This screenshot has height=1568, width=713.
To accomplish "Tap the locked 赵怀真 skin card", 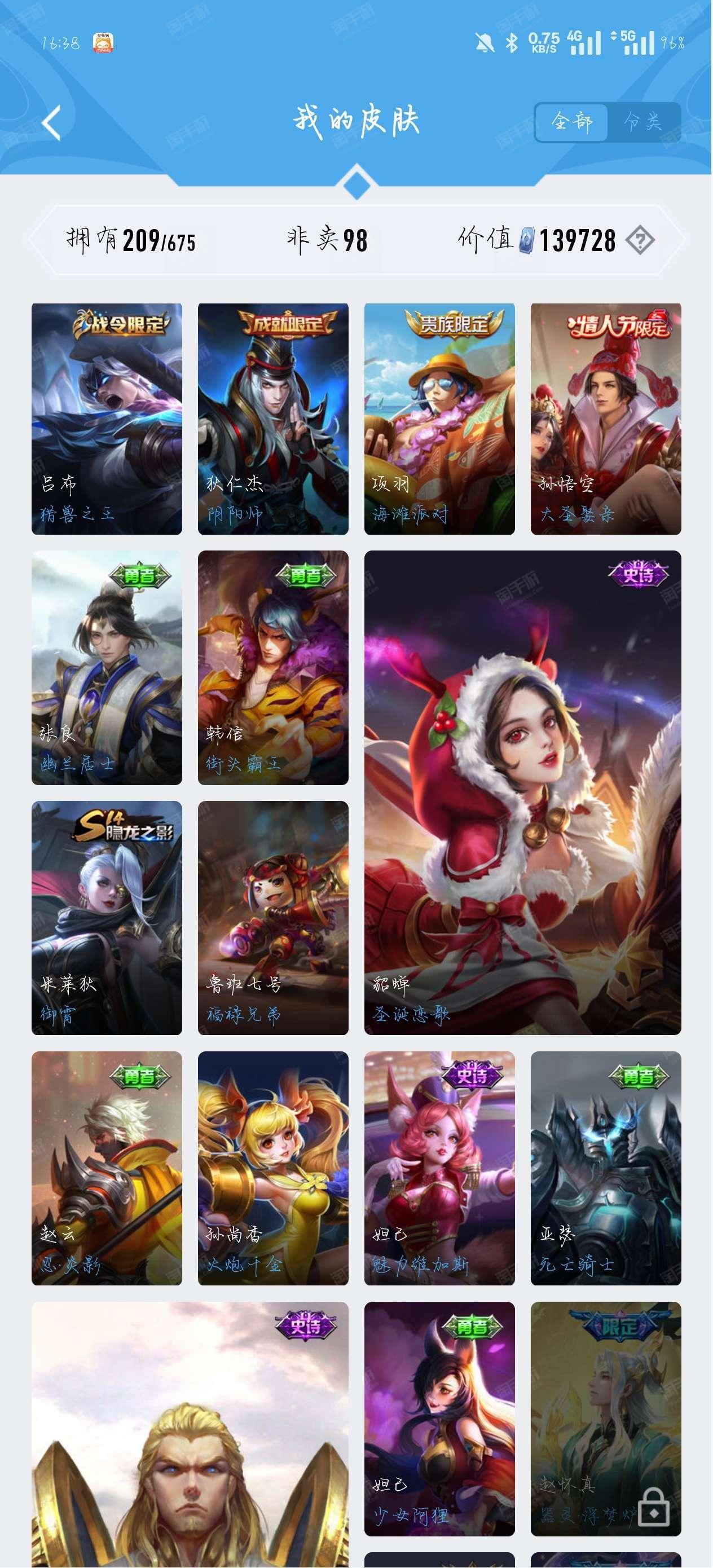I will point(606,1419).
